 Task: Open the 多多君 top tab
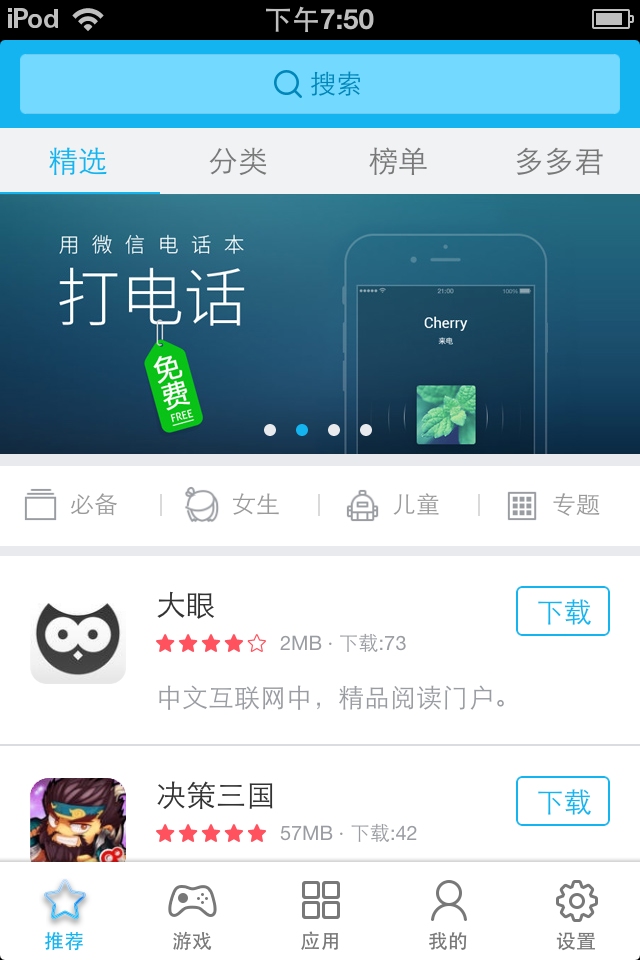tap(559, 161)
